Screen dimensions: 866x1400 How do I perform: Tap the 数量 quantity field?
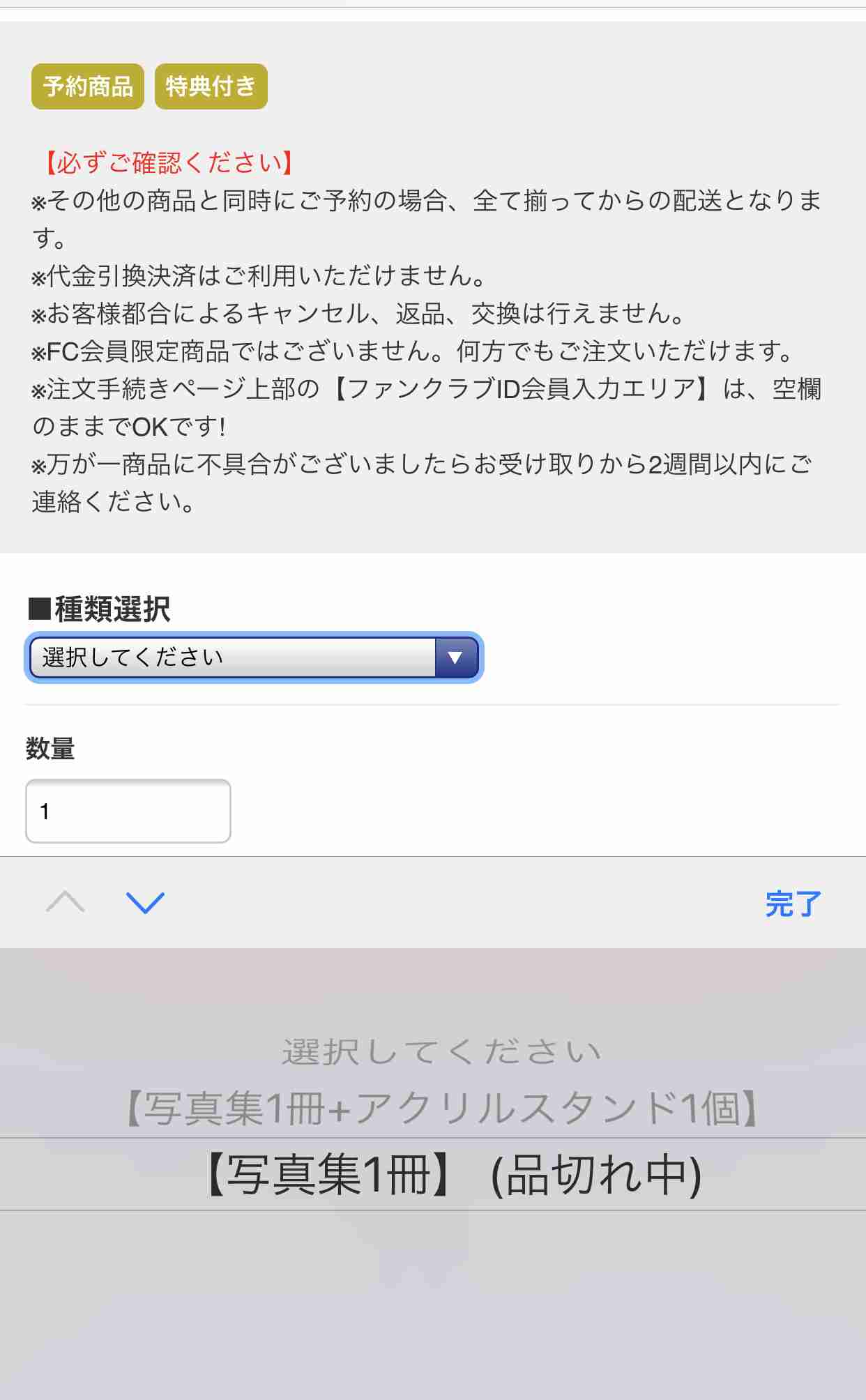128,811
